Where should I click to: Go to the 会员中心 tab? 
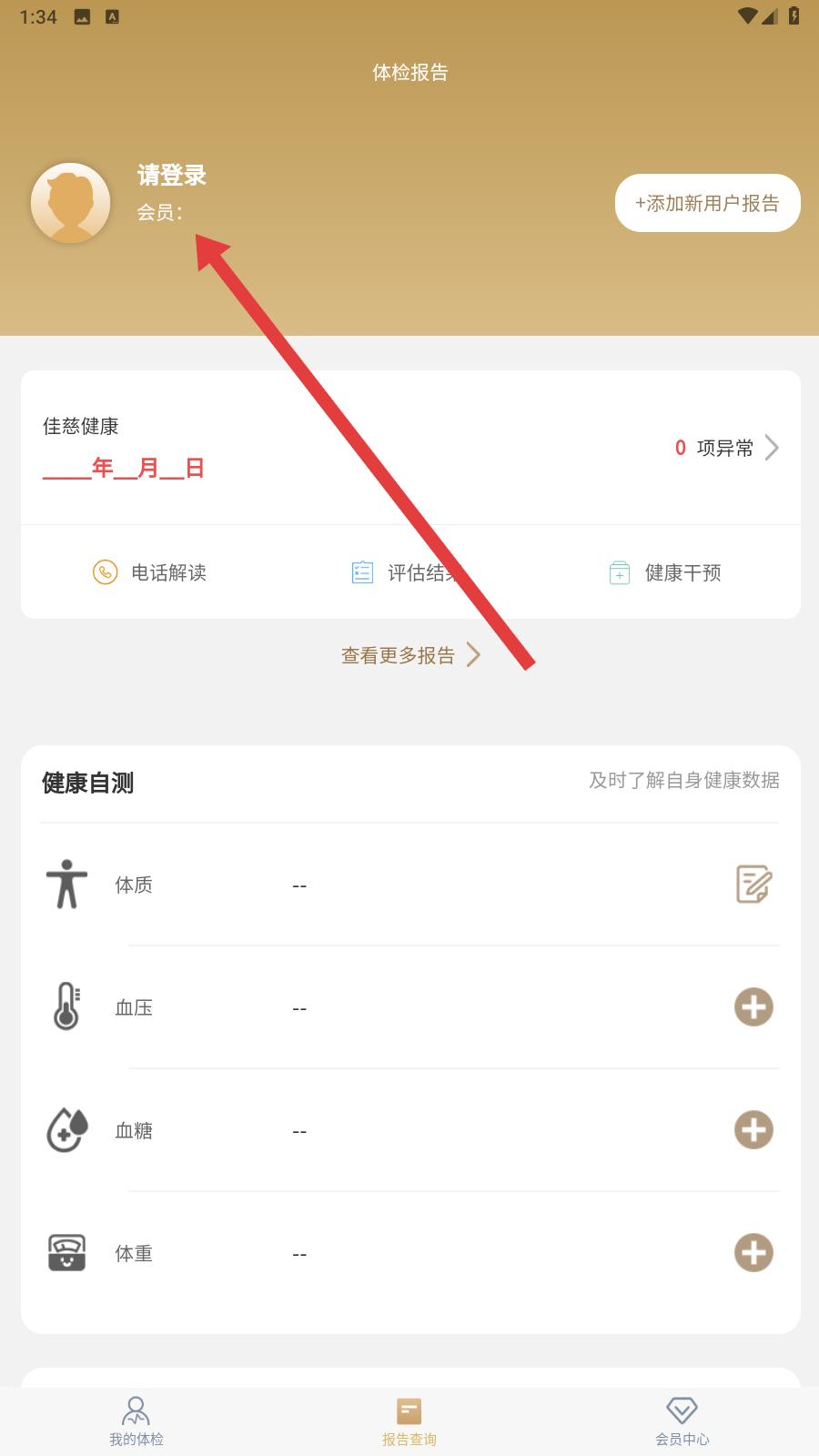(682, 1421)
